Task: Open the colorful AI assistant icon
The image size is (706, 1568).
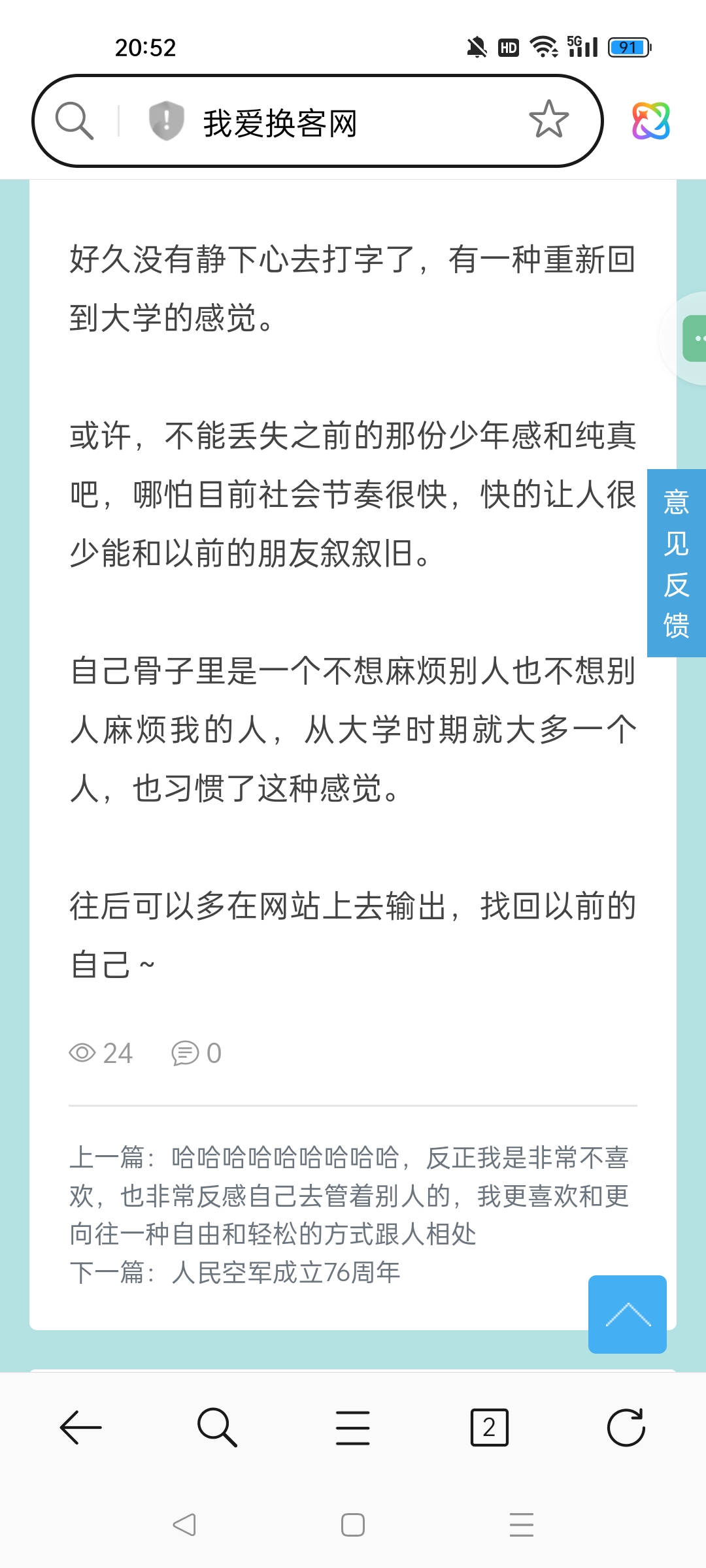Action: (x=650, y=121)
